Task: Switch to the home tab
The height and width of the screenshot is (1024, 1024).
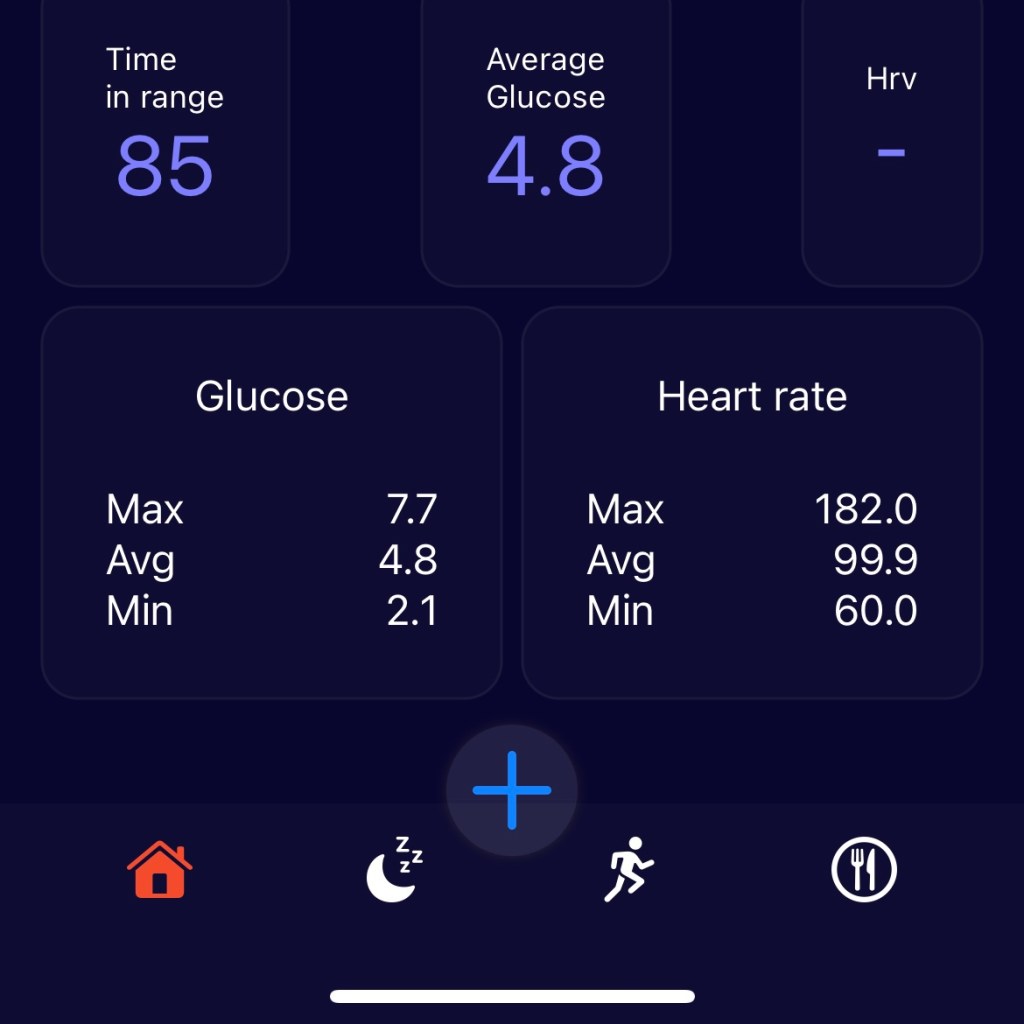Action: tap(160, 870)
